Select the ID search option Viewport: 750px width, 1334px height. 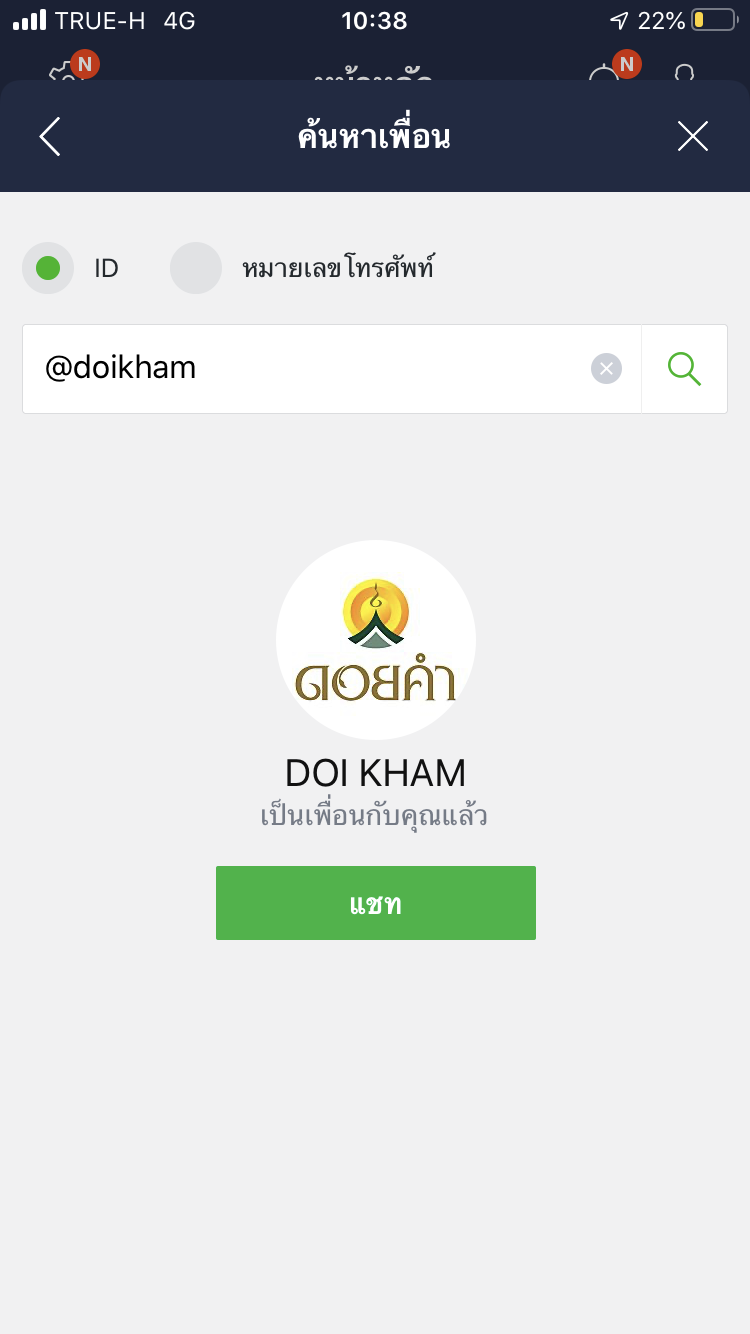48,268
